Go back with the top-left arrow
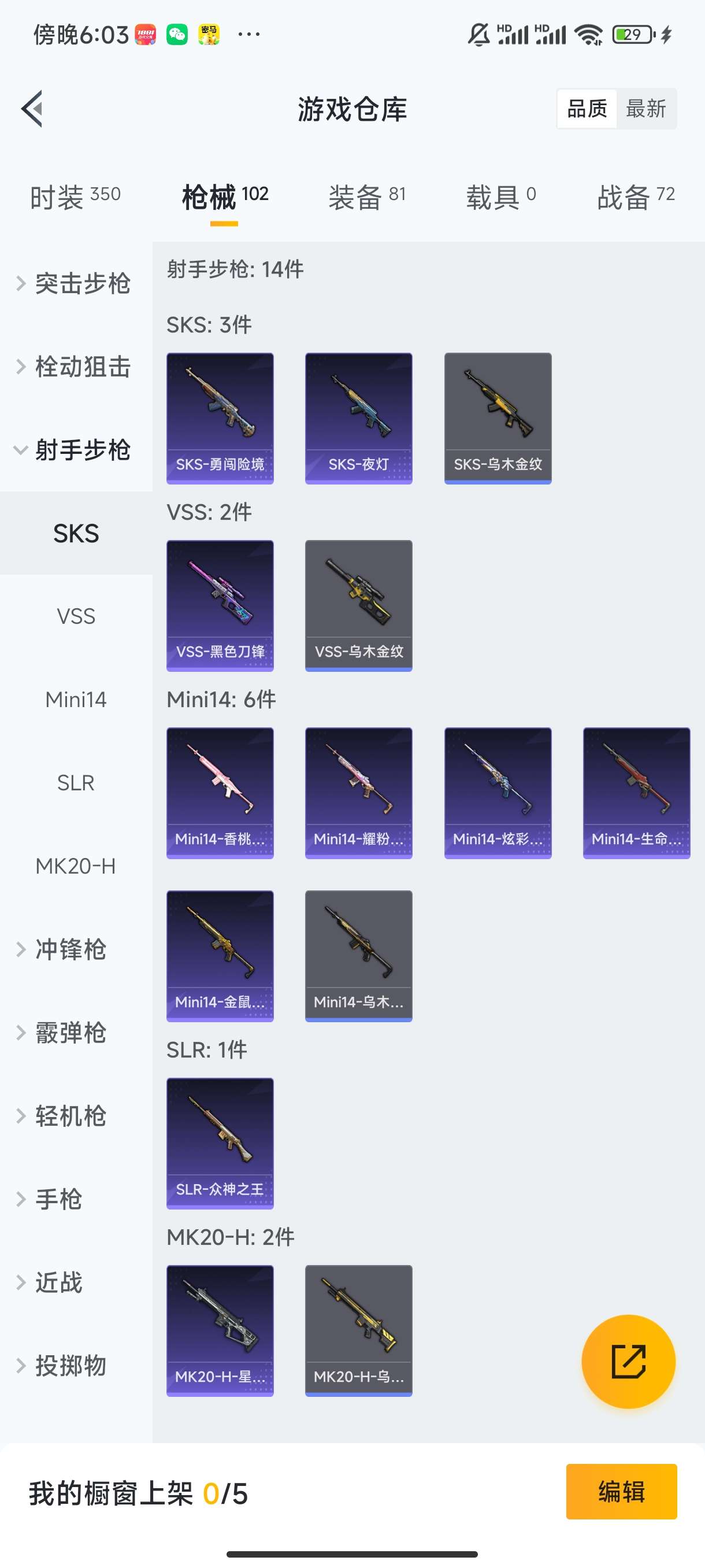Screen dimensions: 705x1568 pyautogui.click(x=32, y=109)
